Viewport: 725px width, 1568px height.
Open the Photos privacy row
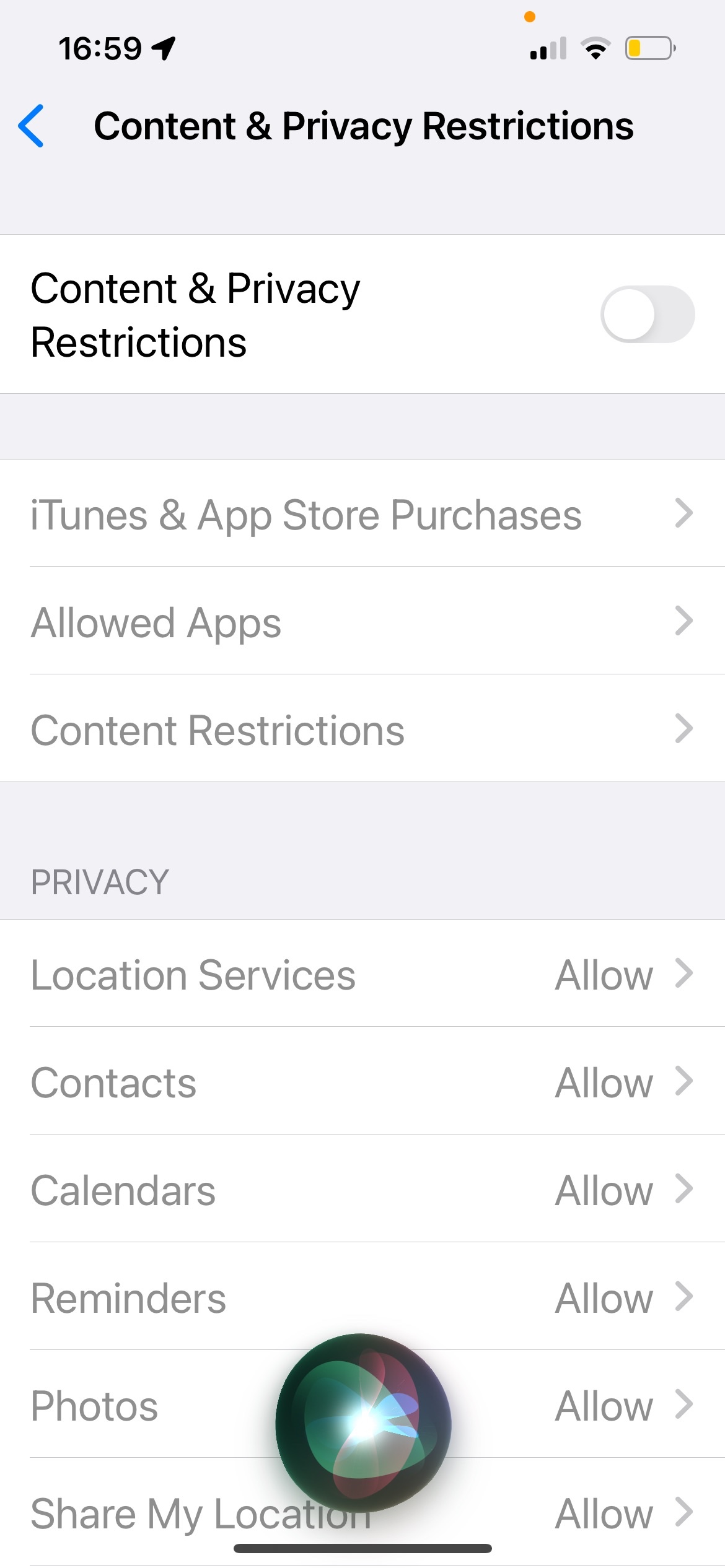tap(155, 1405)
